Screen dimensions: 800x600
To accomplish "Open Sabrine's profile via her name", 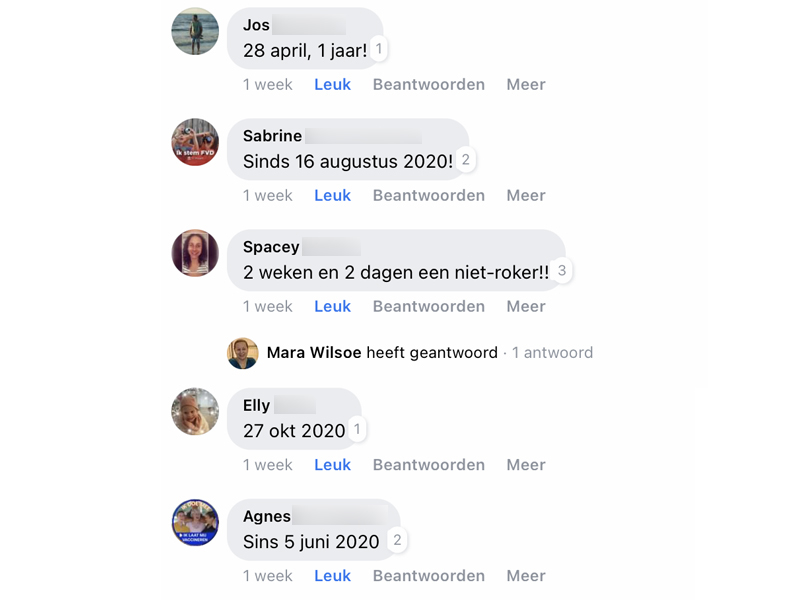I will 272,136.
